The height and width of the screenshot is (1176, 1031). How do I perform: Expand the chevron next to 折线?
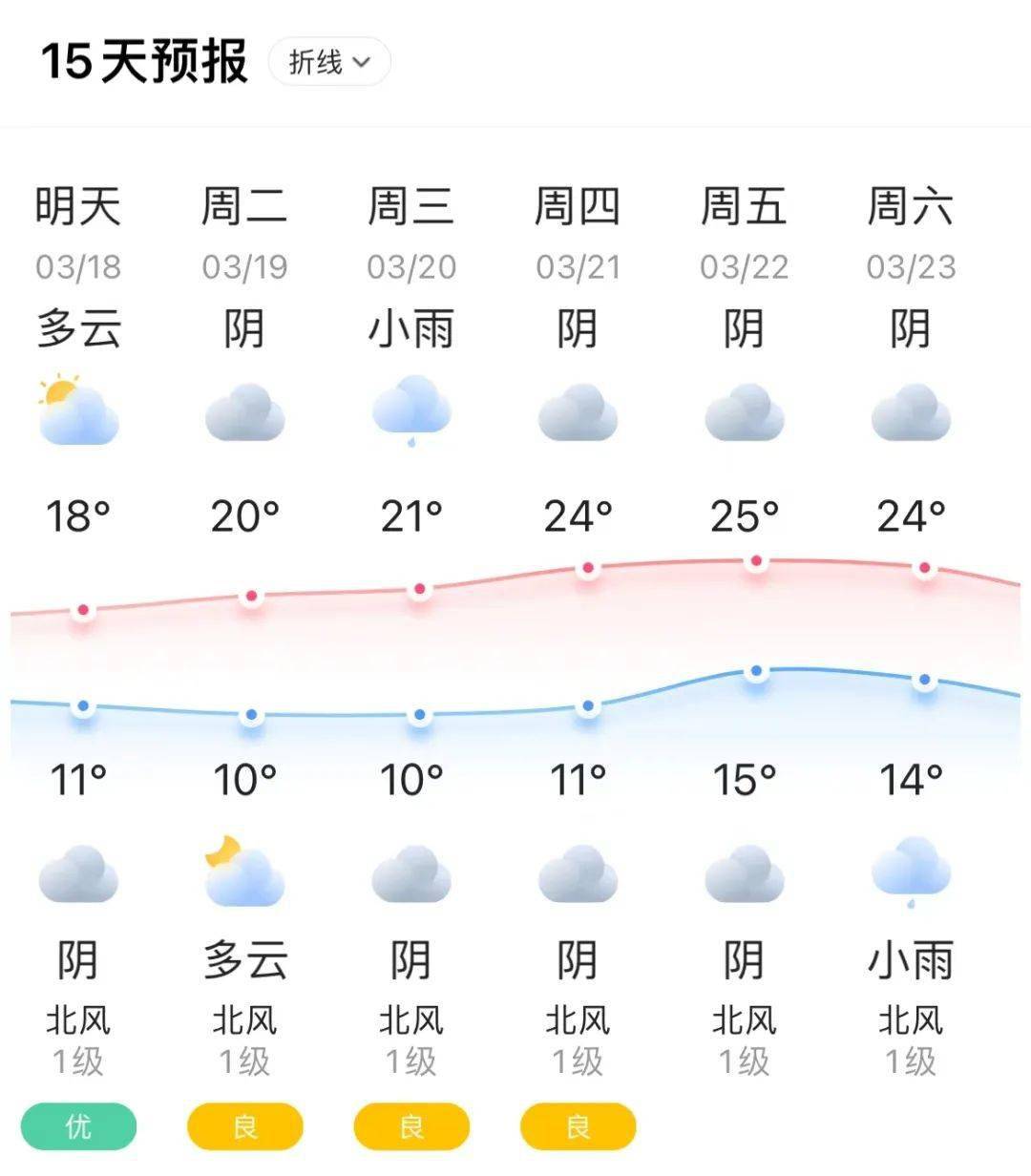pos(362,63)
